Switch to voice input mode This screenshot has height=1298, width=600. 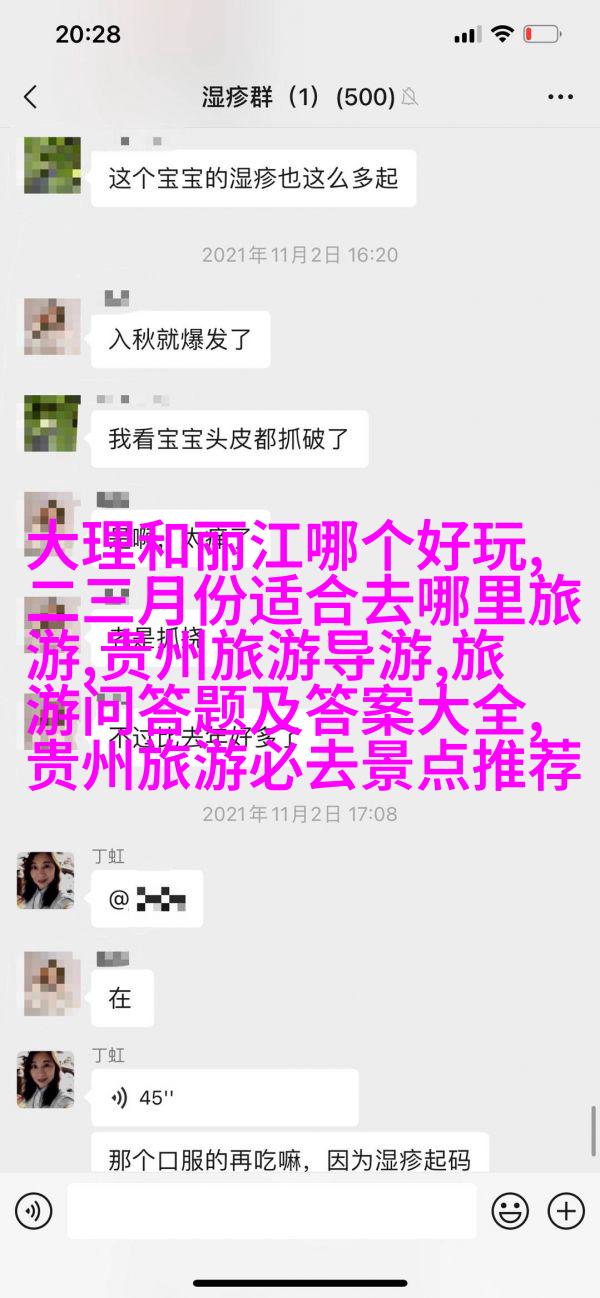click(33, 1211)
